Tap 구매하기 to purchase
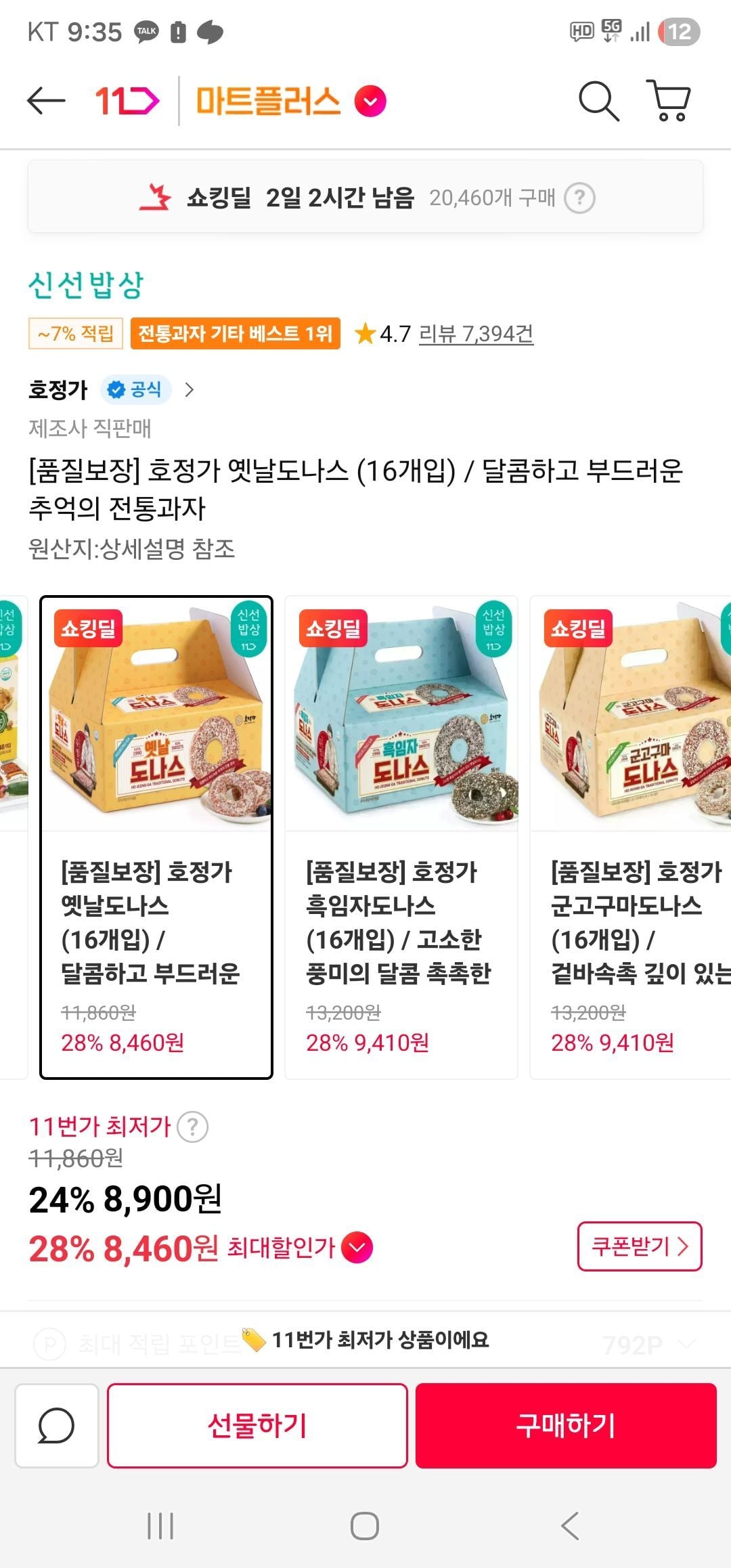 tap(566, 1425)
